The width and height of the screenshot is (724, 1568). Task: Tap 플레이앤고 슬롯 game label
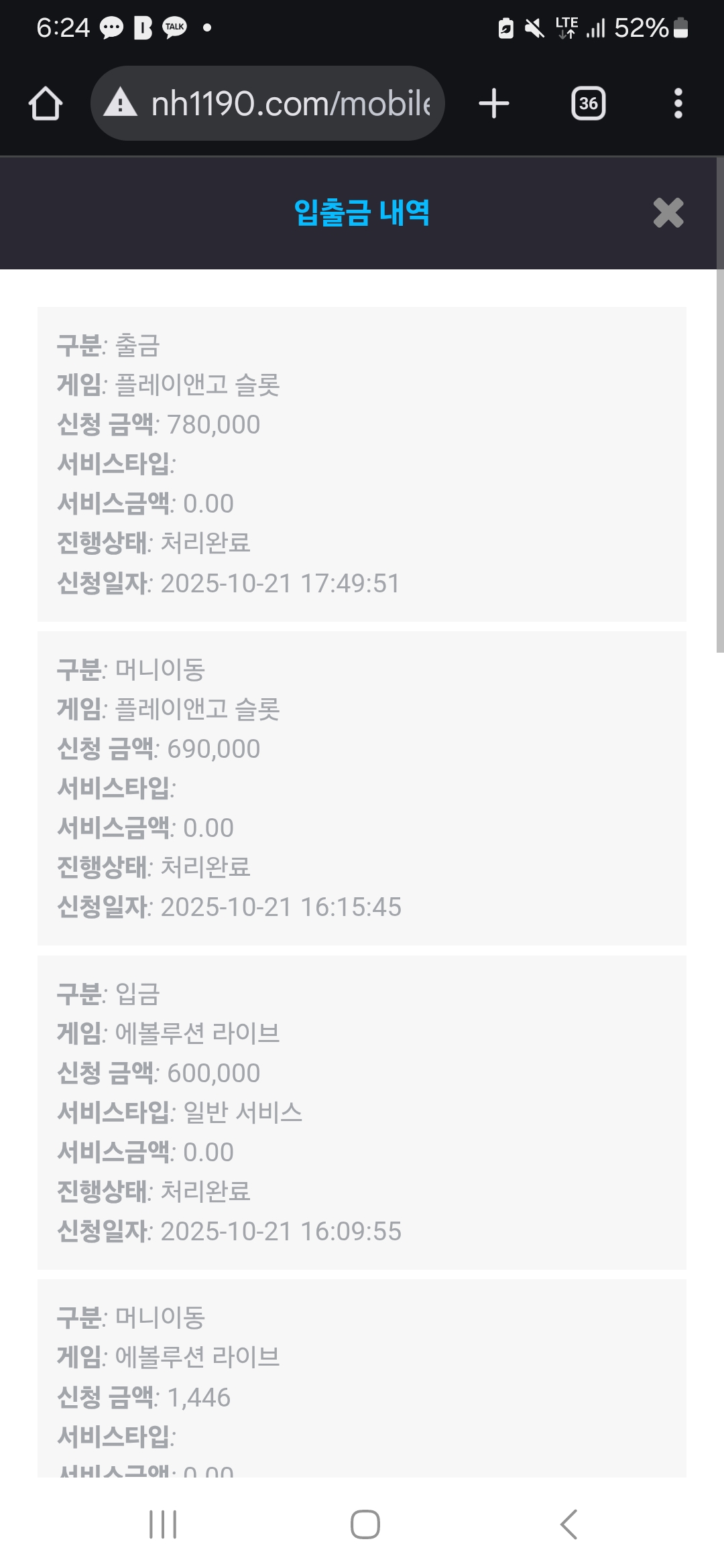[202, 385]
